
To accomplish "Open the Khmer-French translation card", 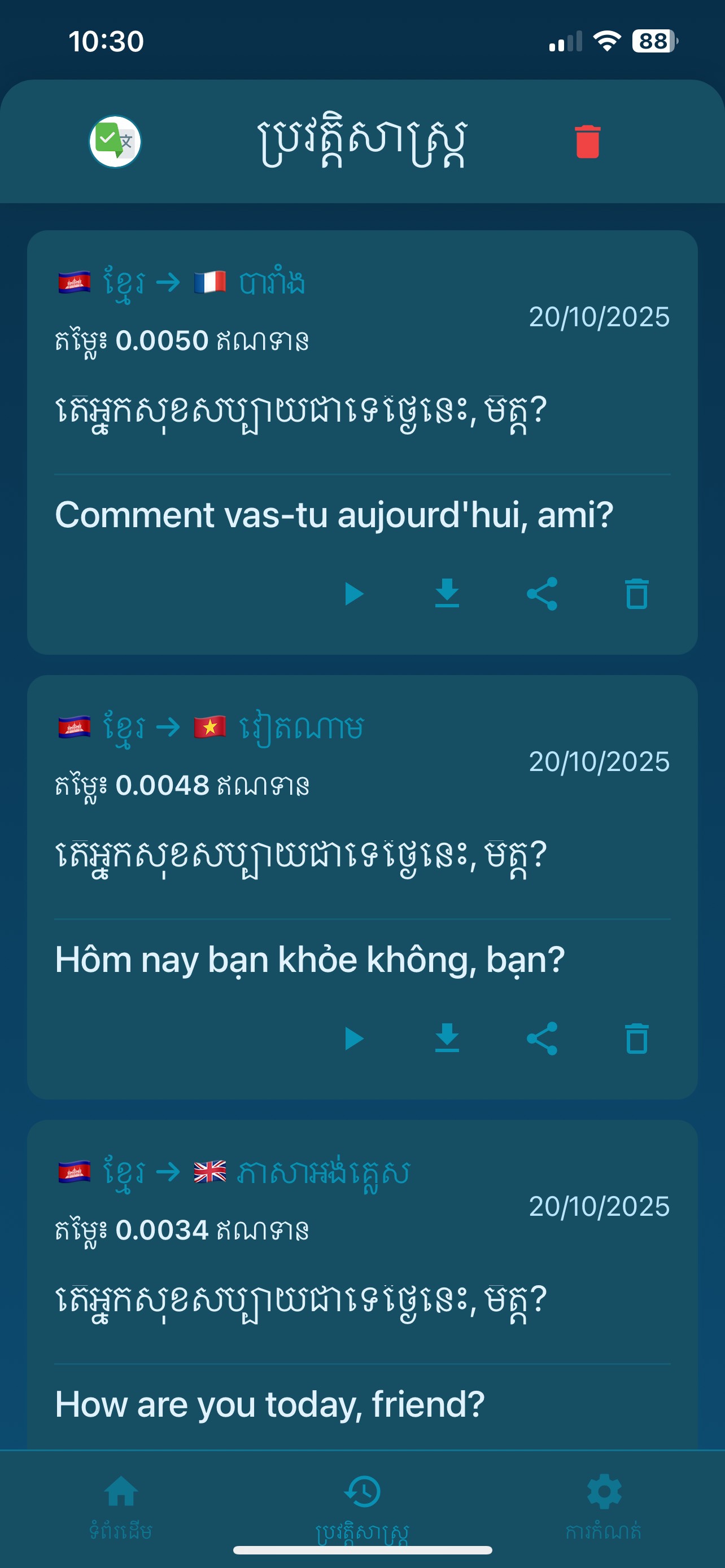I will click(x=362, y=438).
